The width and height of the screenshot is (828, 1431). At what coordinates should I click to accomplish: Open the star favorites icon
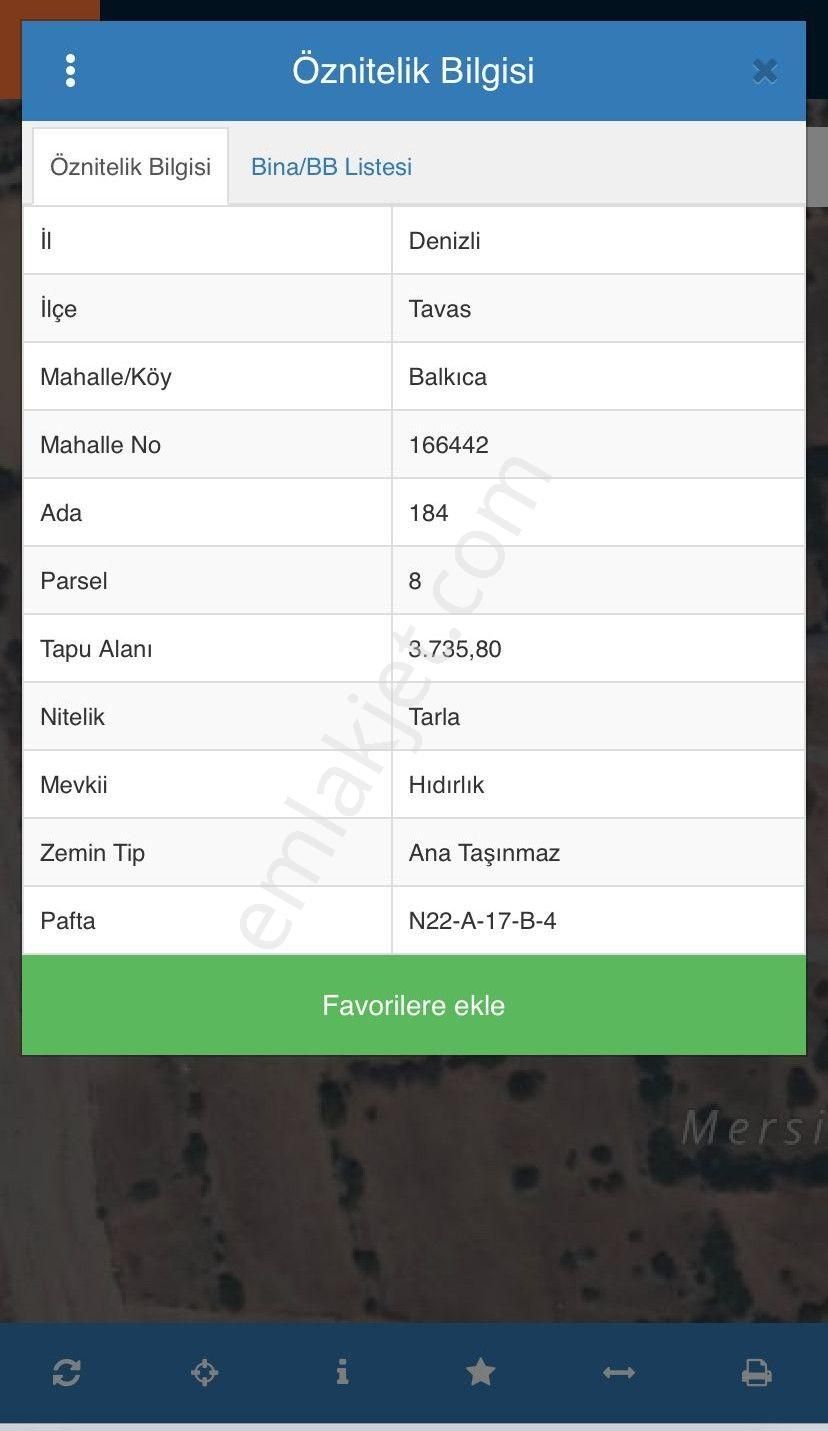point(480,1372)
